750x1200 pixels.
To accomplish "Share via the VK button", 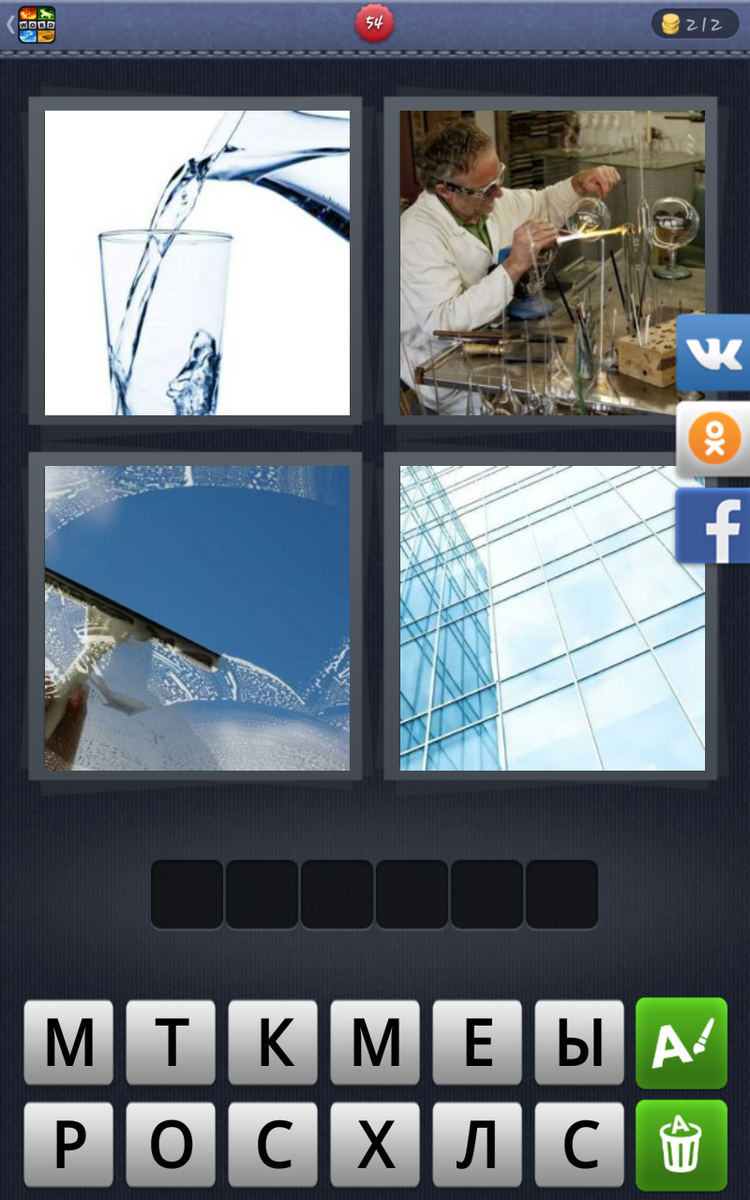I will pos(713,353).
